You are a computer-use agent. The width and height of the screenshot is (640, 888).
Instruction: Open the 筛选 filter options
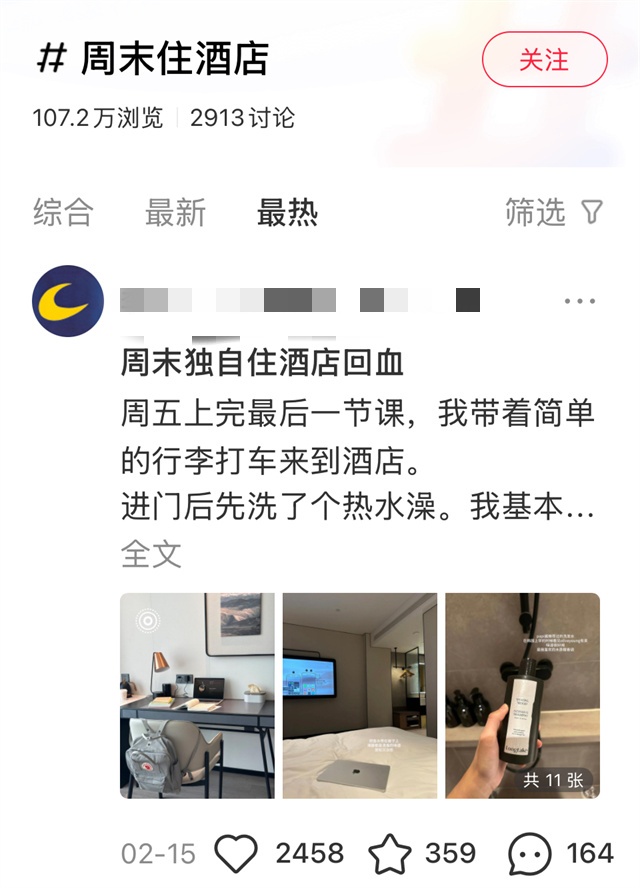553,212
